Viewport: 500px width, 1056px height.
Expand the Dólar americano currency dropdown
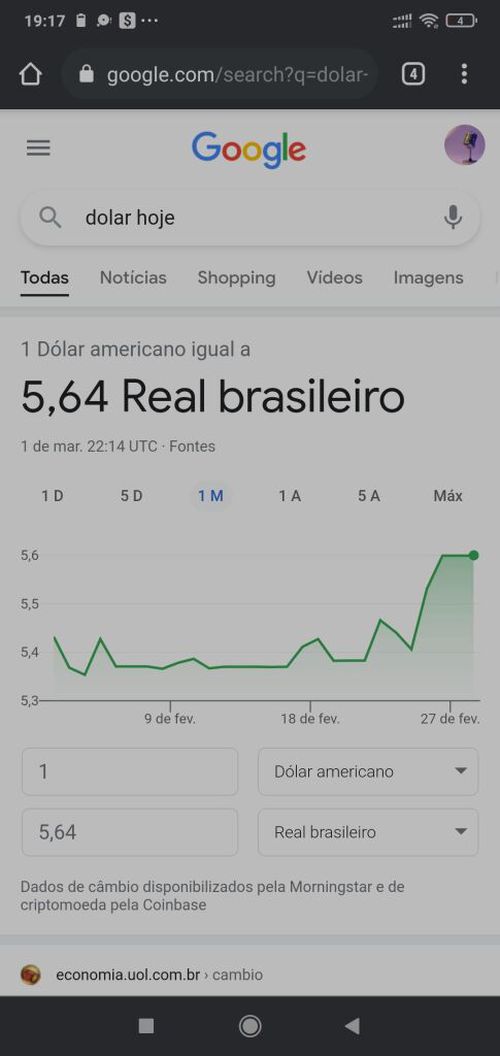(368, 772)
